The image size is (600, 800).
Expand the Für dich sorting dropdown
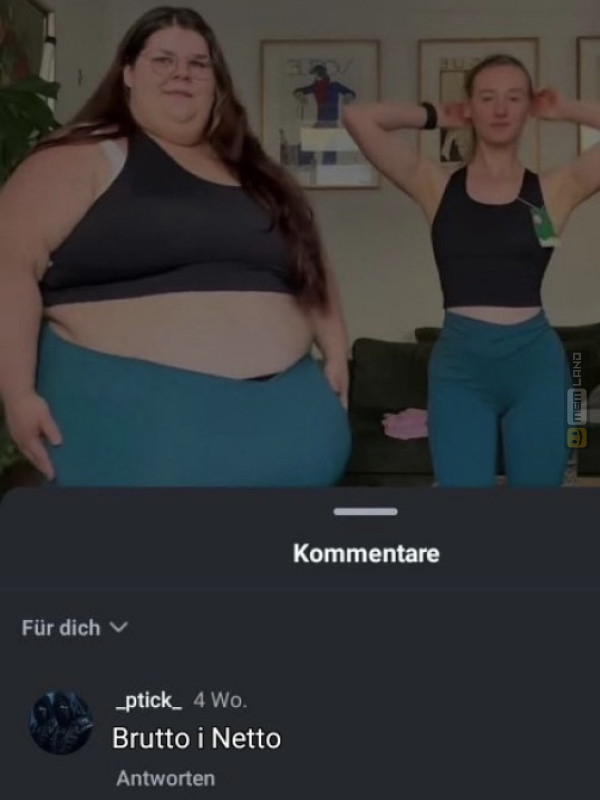pos(75,628)
